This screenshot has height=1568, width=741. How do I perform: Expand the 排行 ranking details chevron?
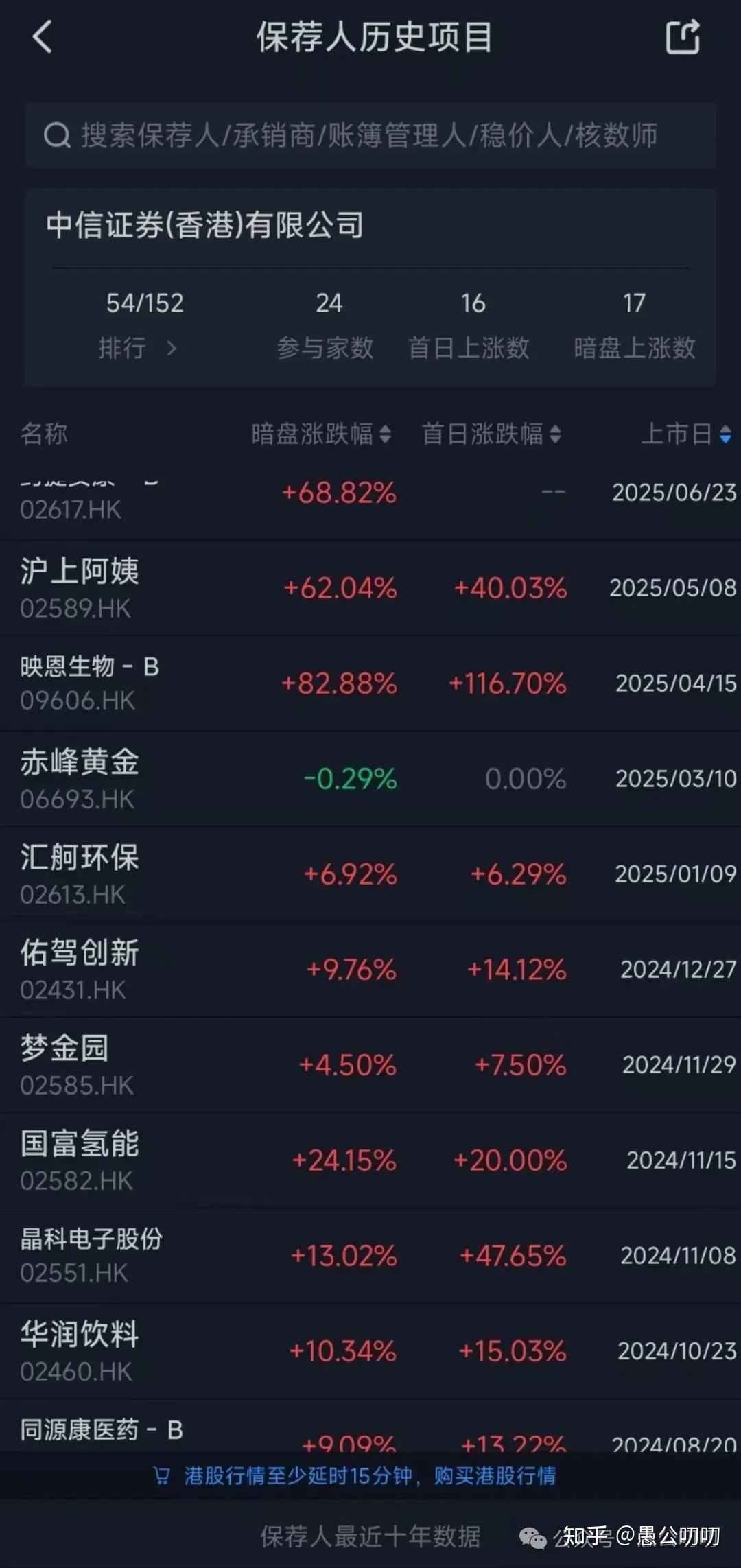pos(171,349)
